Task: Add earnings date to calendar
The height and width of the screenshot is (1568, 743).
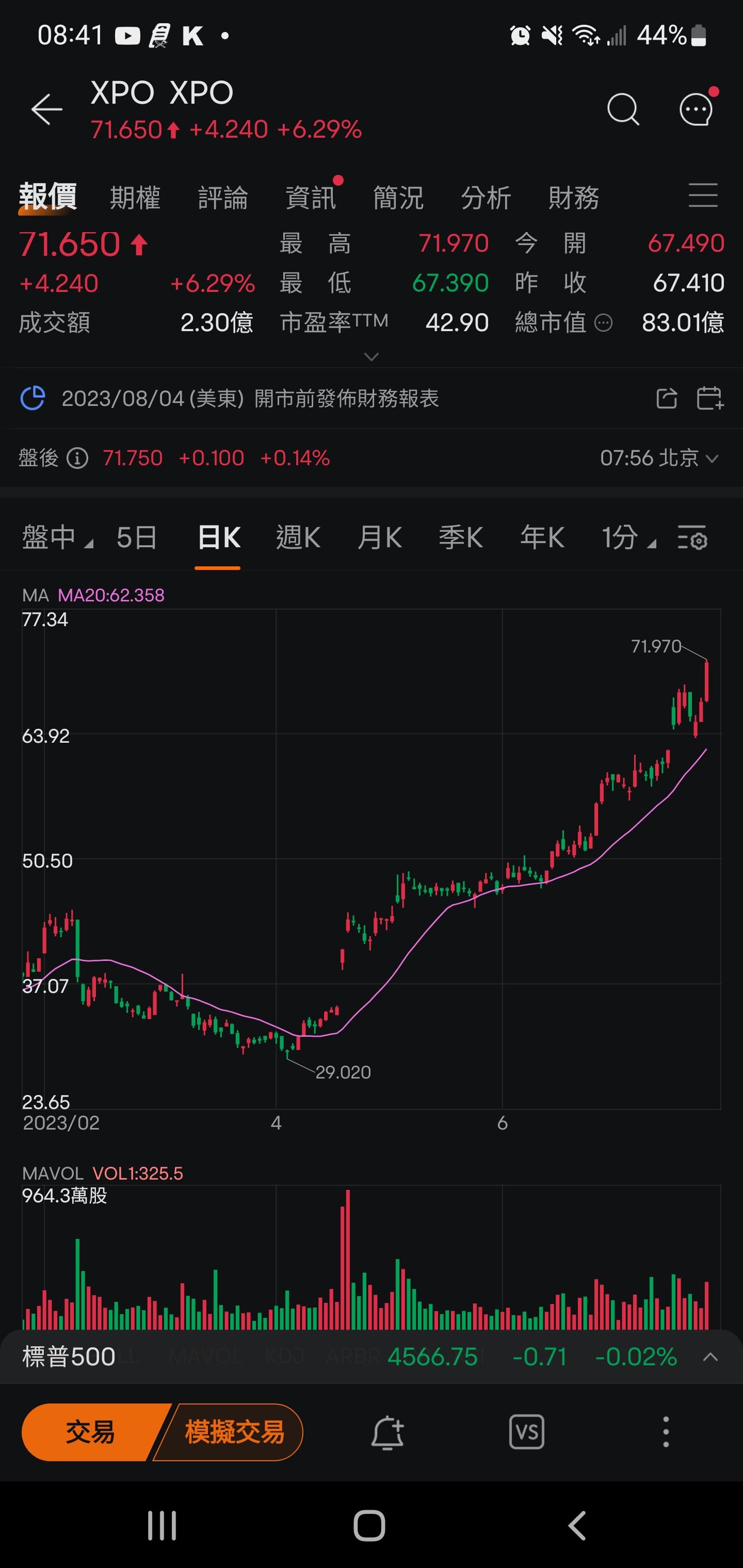Action: 709,398
